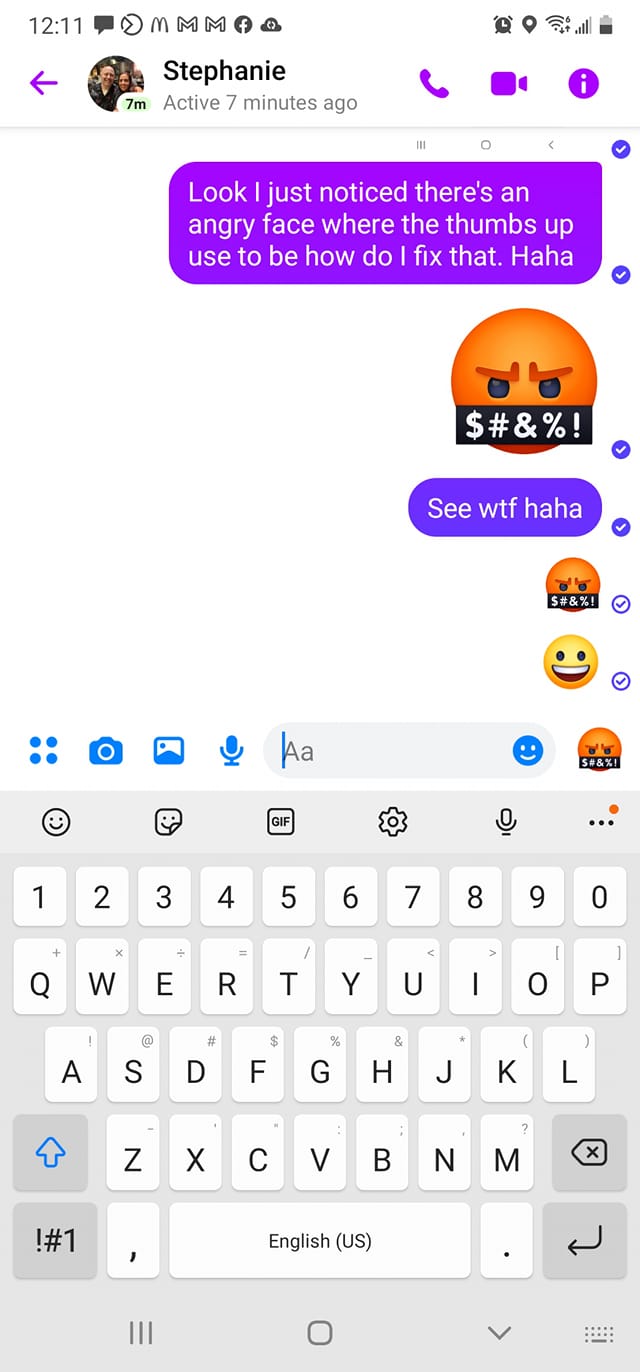Viewport: 640px width, 1372px height.
Task: Tap the keyboard backspace key
Action: [589, 1153]
